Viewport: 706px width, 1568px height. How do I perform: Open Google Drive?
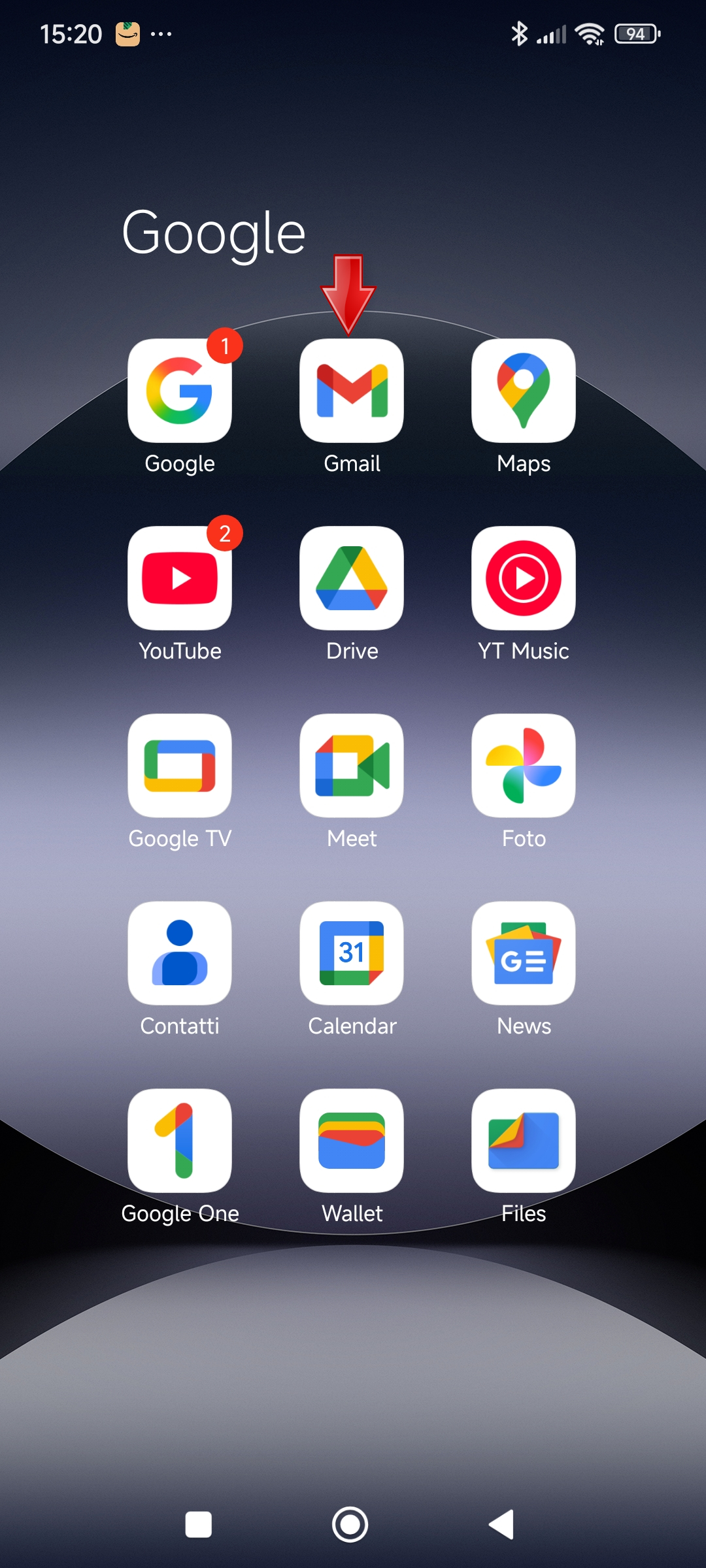pos(352,578)
